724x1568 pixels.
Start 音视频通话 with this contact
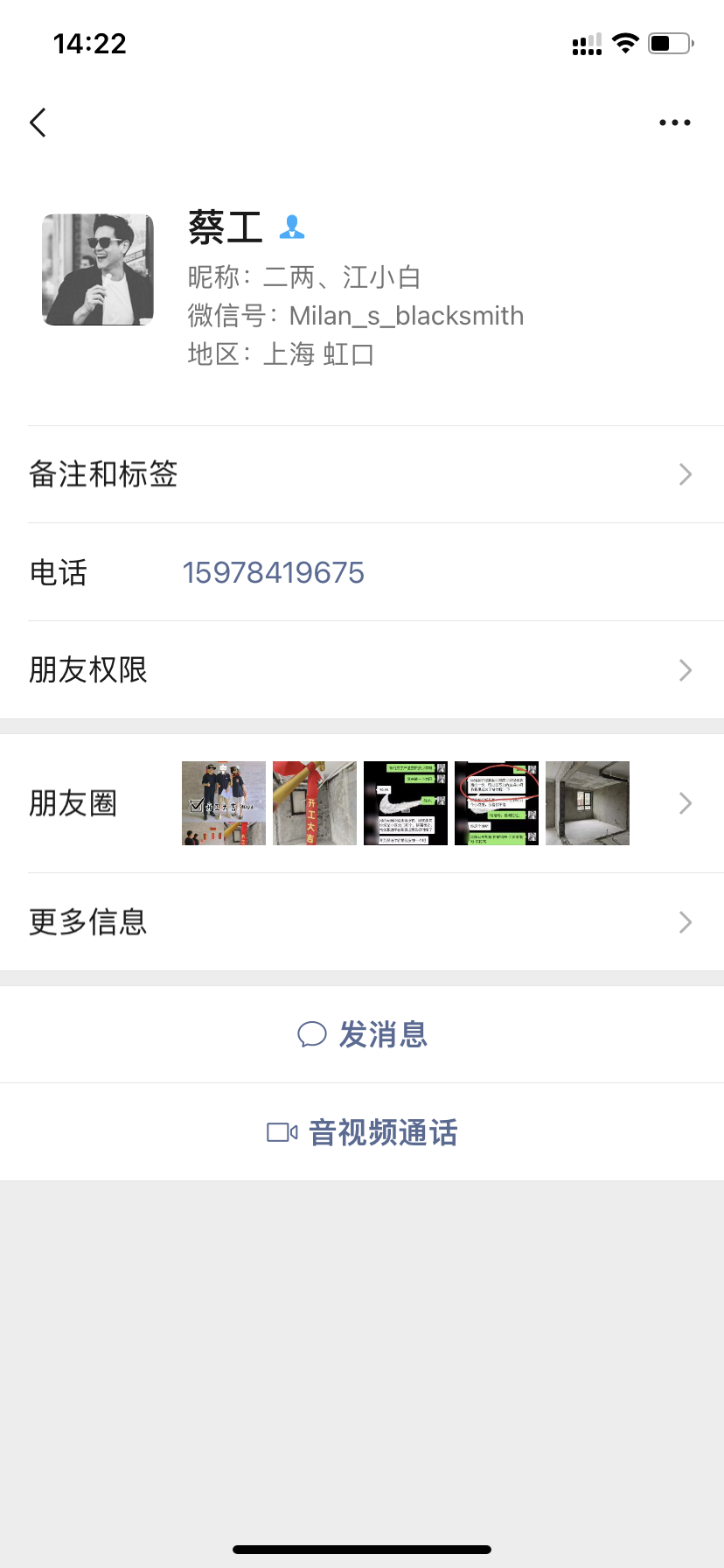click(x=362, y=1132)
